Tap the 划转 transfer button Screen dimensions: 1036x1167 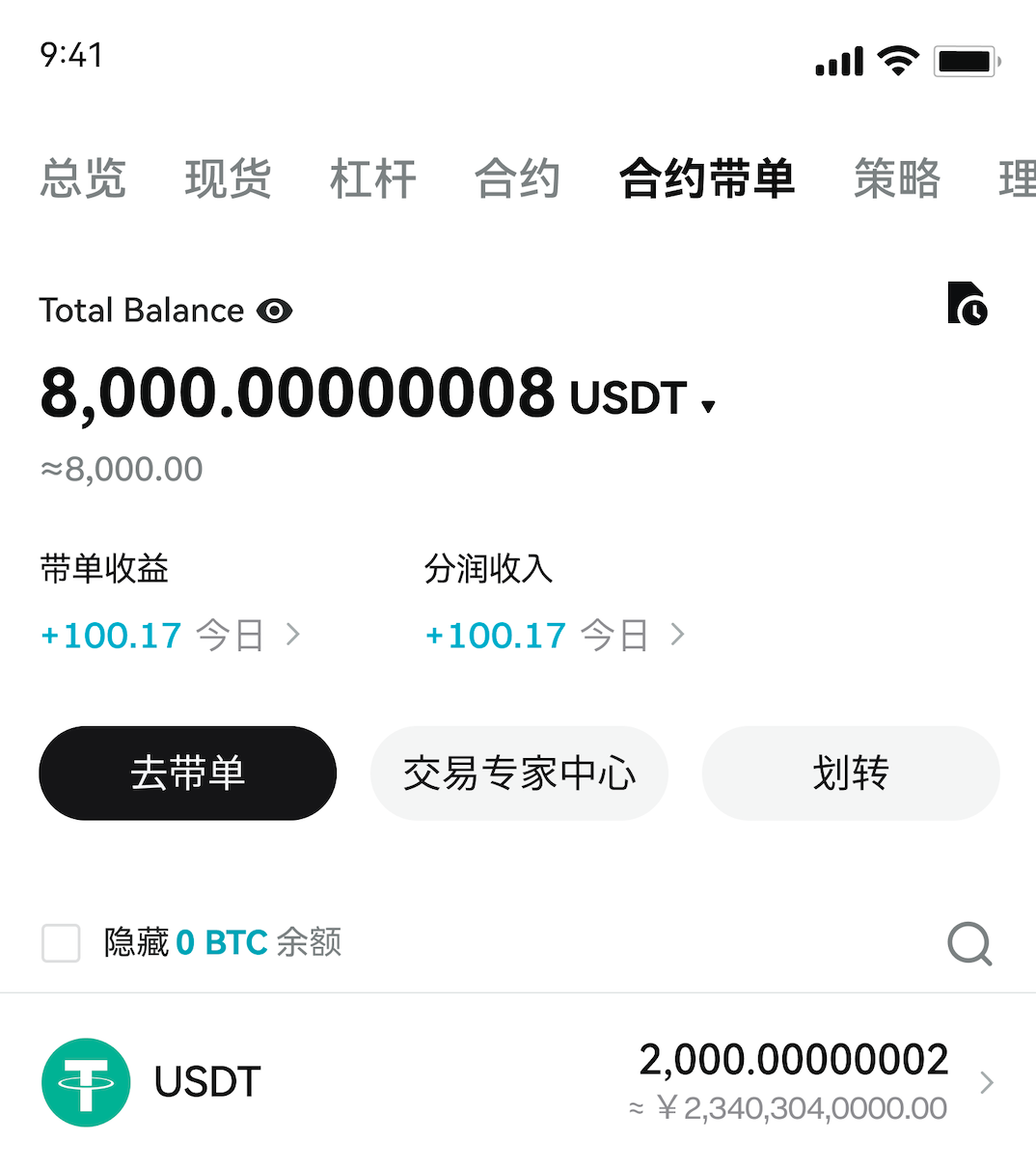(x=850, y=773)
